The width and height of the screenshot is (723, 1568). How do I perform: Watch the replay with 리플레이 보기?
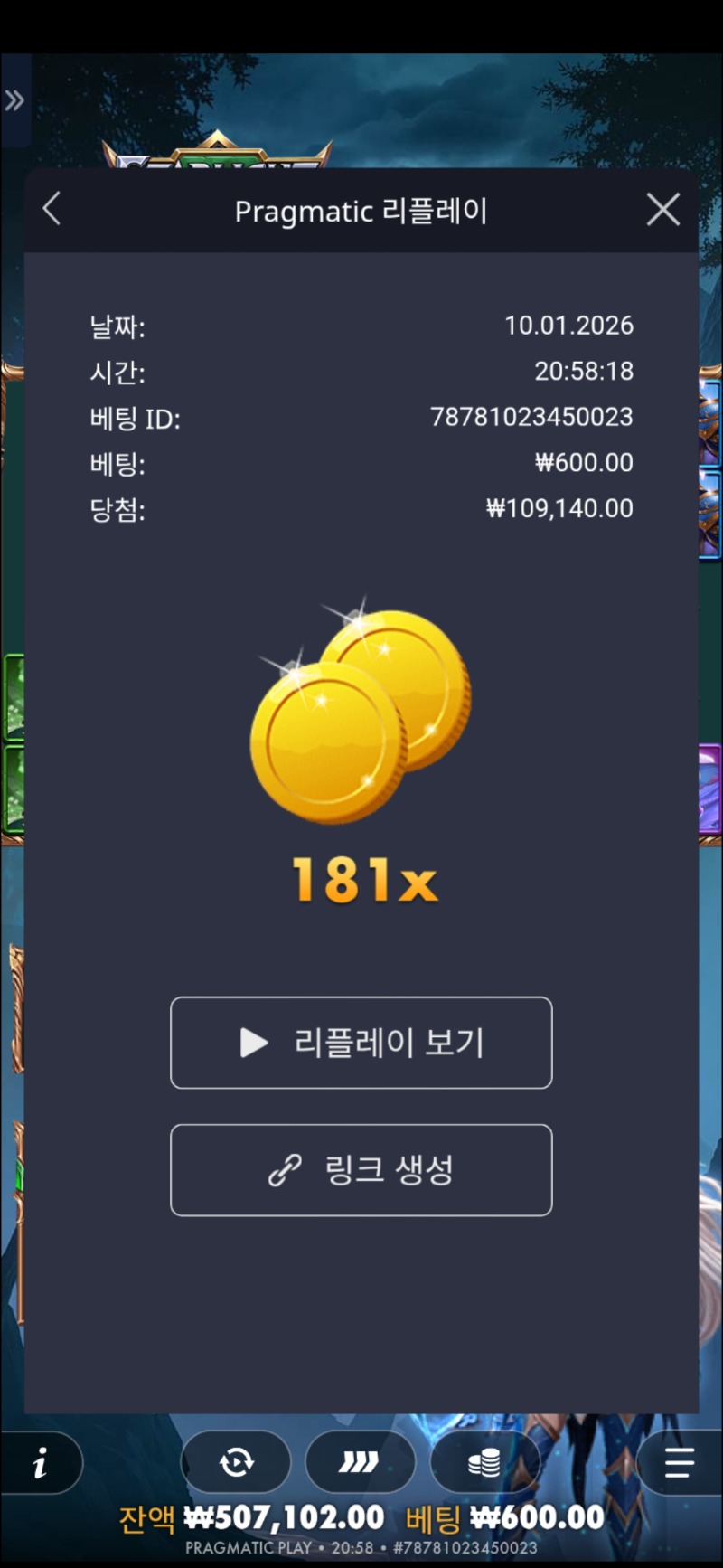coord(361,1043)
